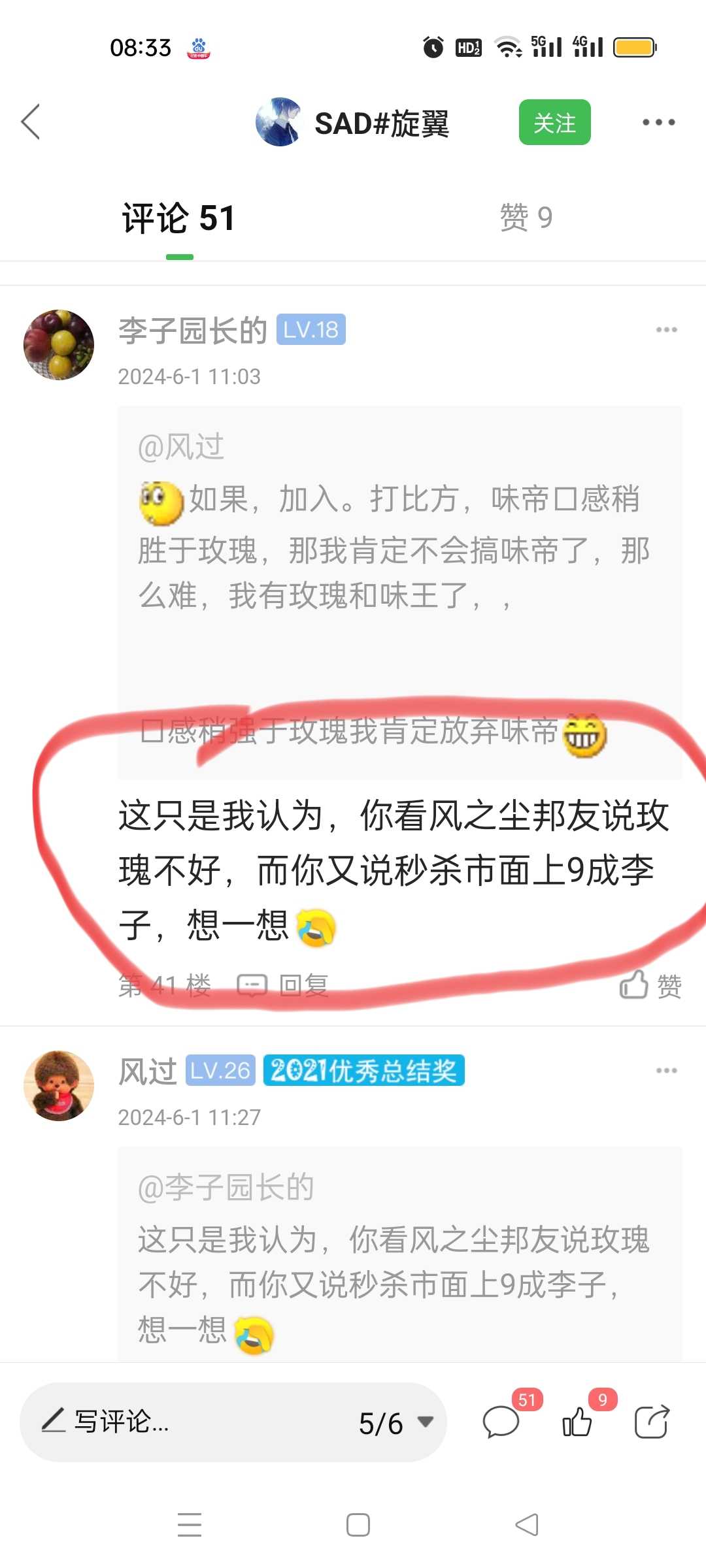The image size is (706, 1568).
Task: Open 风过's profile avatar
Action: click(59, 1086)
